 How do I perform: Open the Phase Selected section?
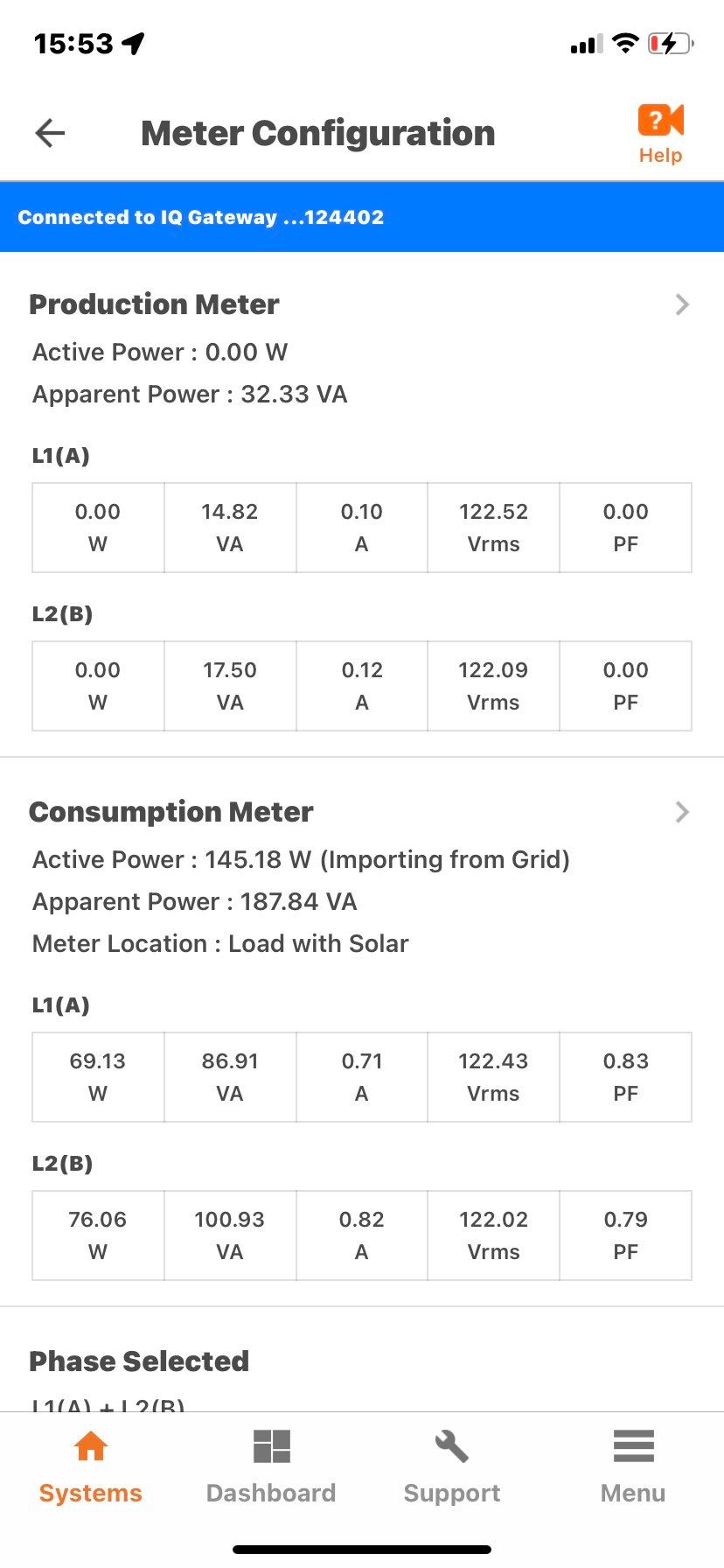pos(138,1361)
